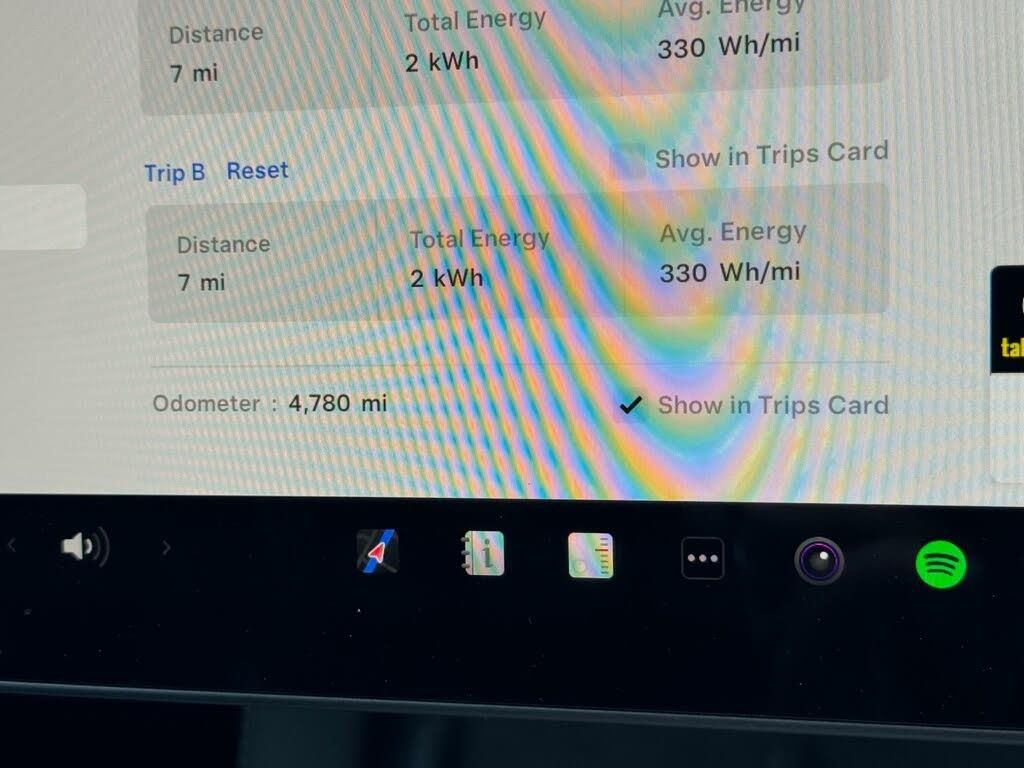Open the all apps three-dots launcher
This screenshot has height=768, width=1024.
tap(702, 559)
